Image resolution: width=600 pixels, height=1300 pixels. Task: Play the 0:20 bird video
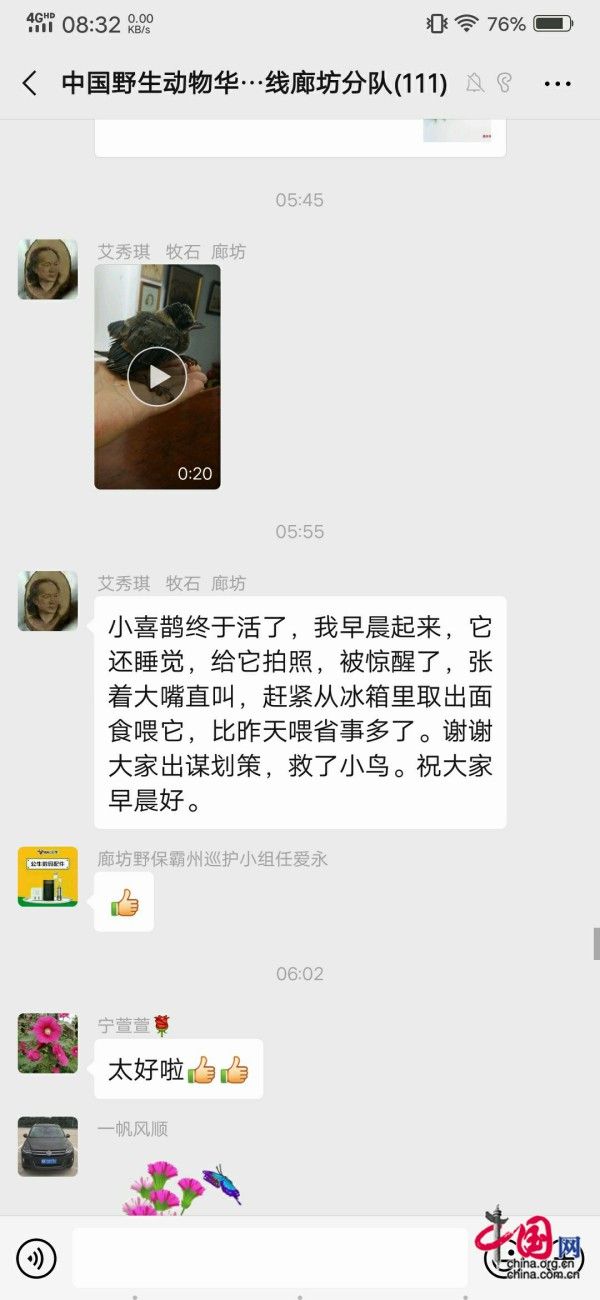(157, 377)
